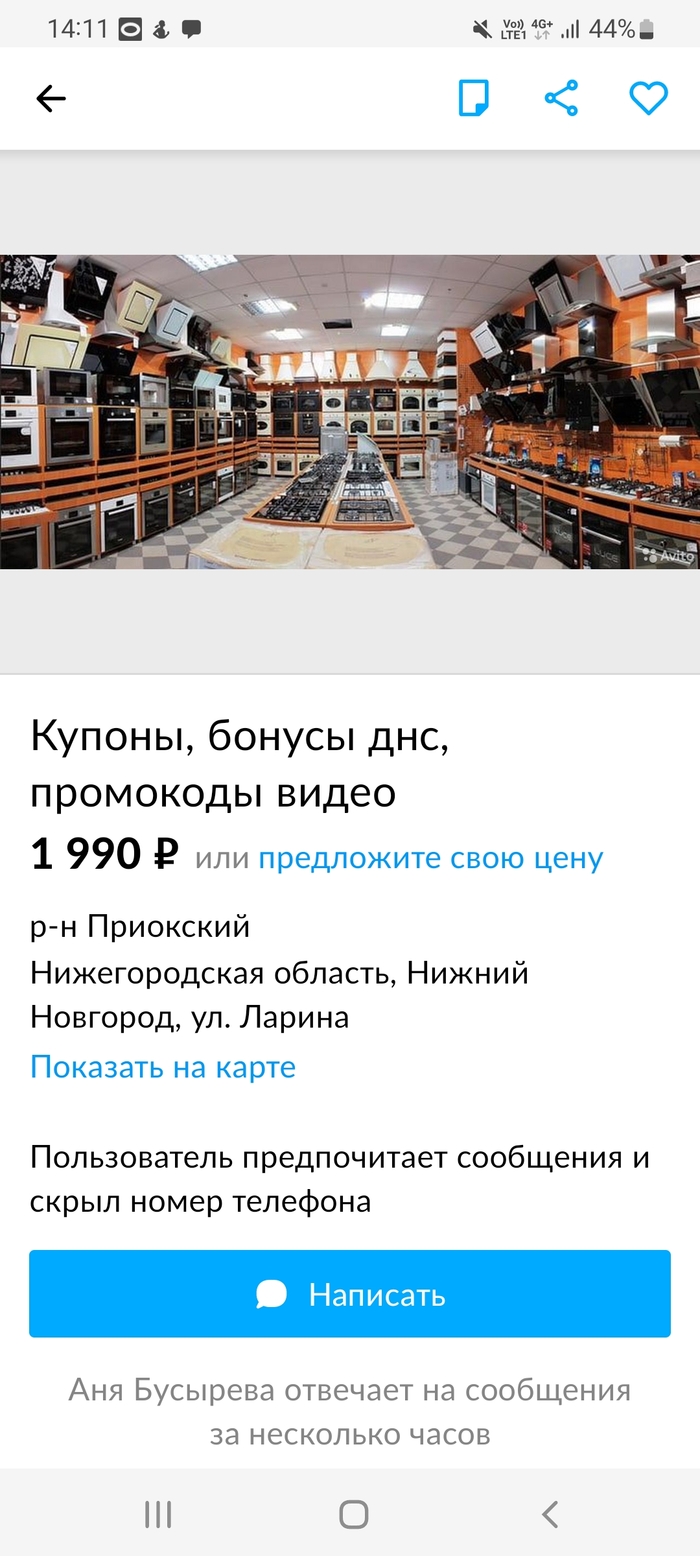Viewport: 700px width, 1556px height.
Task: Share this Avito listing
Action: (x=561, y=98)
